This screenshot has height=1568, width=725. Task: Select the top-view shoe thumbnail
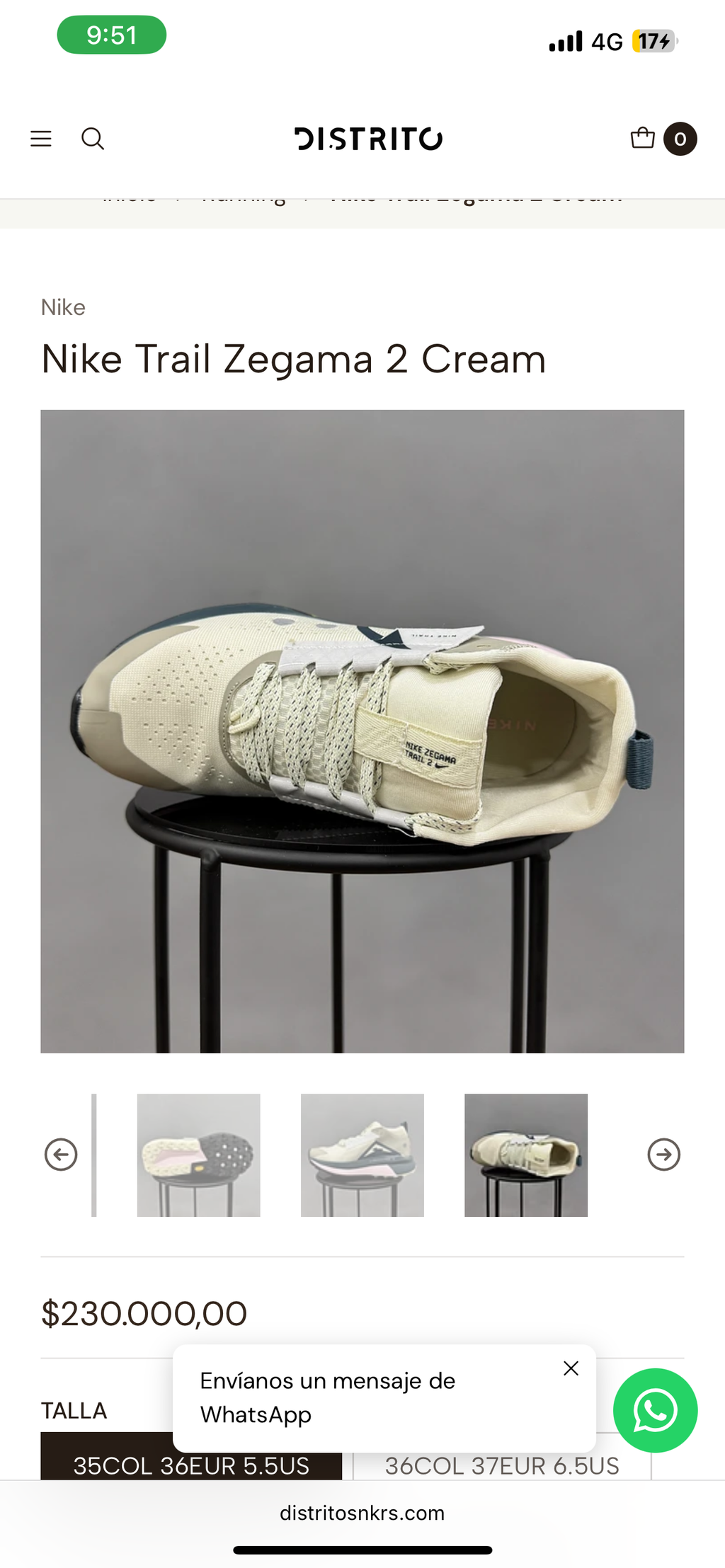point(526,1155)
